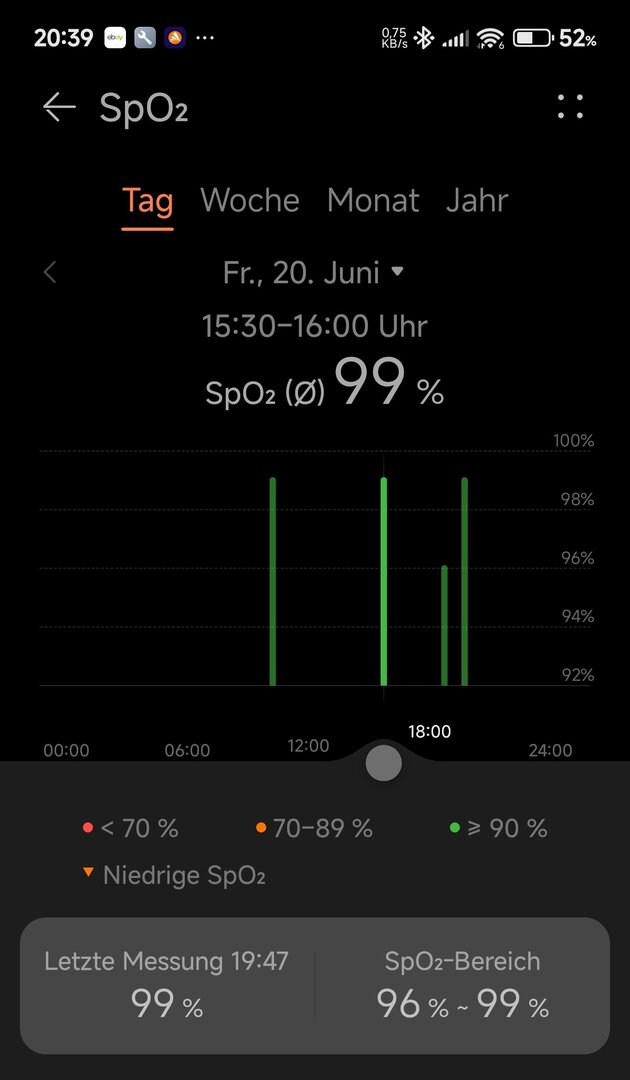Go to the previous day with left chevron
Image resolution: width=630 pixels, height=1080 pixels.
tap(50, 273)
